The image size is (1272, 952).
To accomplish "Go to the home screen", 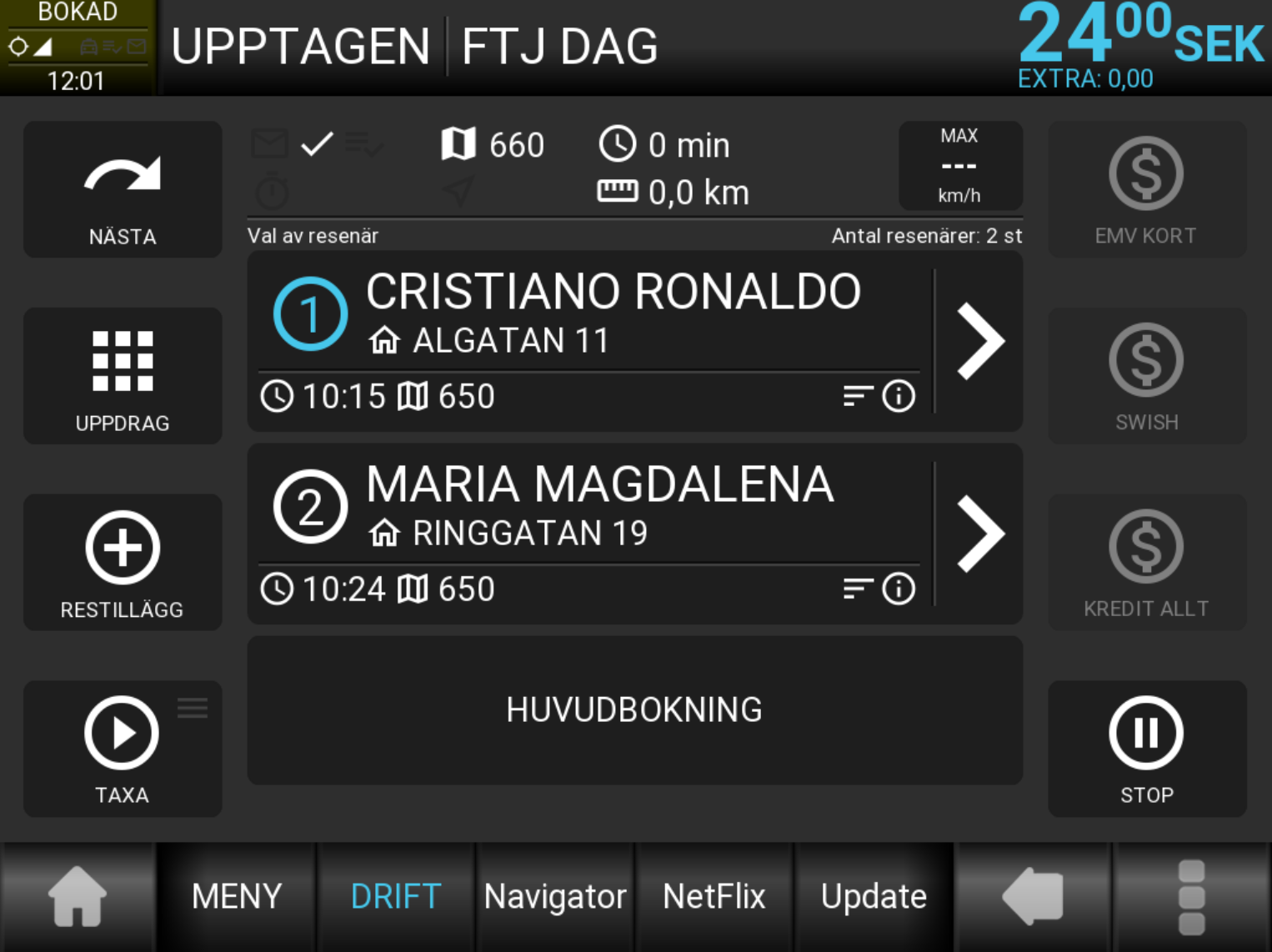I will point(78,897).
